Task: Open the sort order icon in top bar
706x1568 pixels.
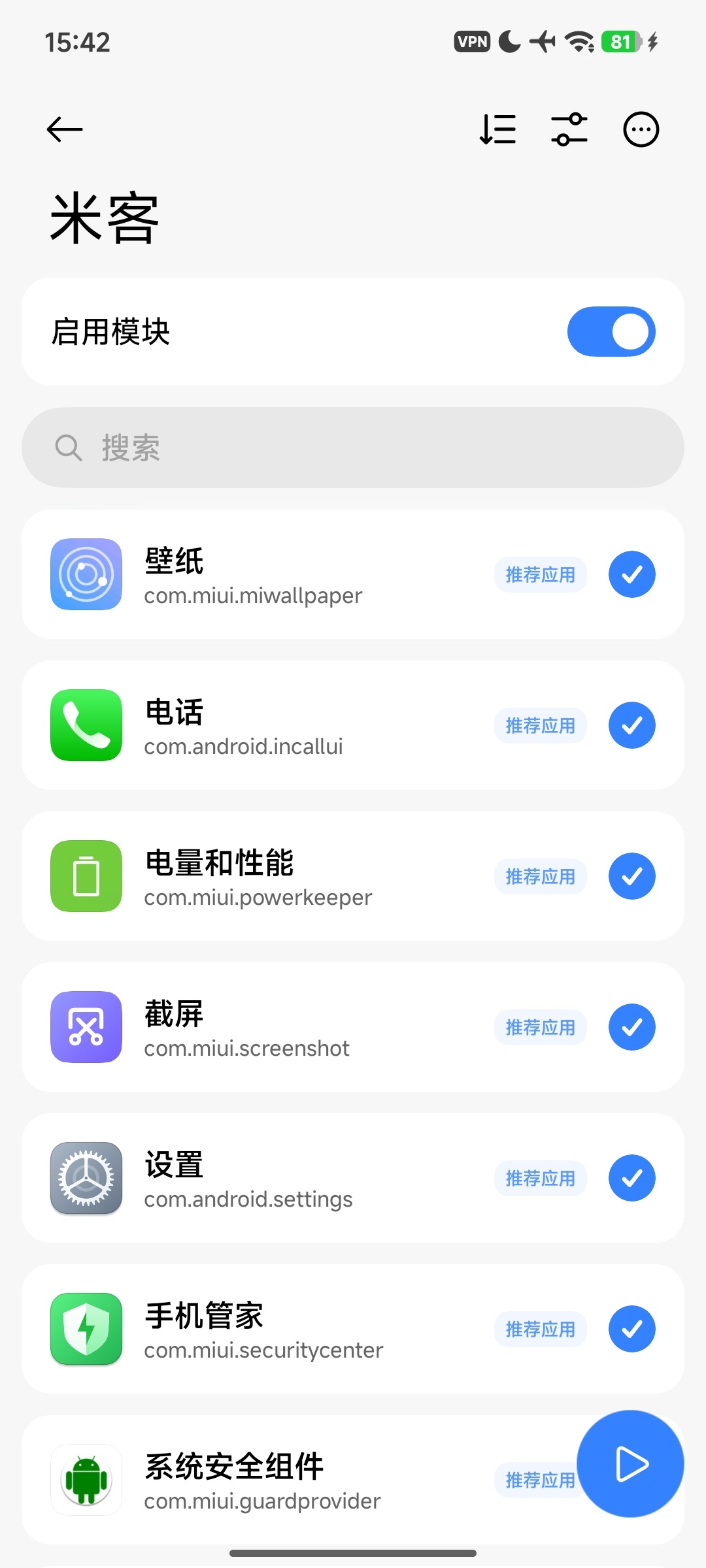Action: [x=498, y=129]
